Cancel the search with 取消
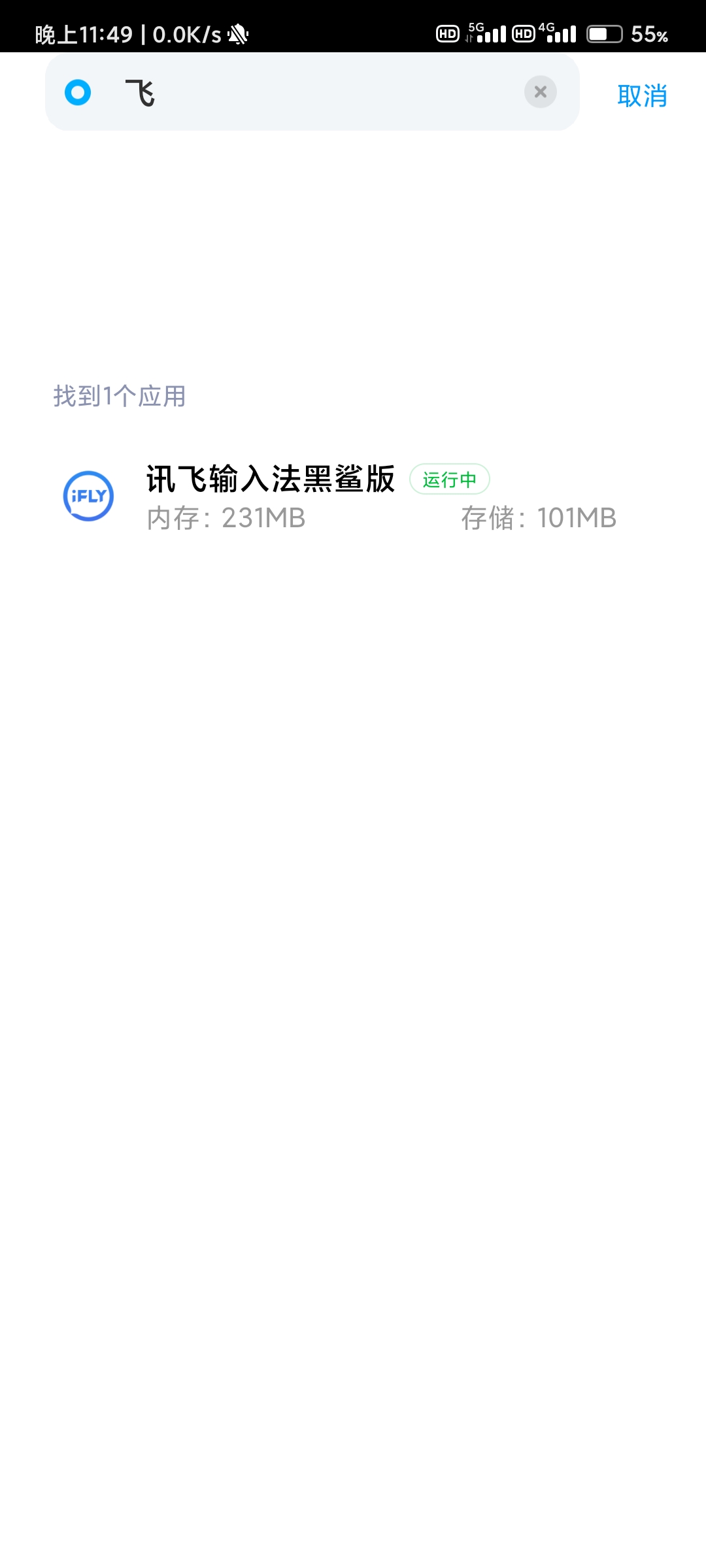Image resolution: width=706 pixels, height=1568 pixels. click(642, 95)
